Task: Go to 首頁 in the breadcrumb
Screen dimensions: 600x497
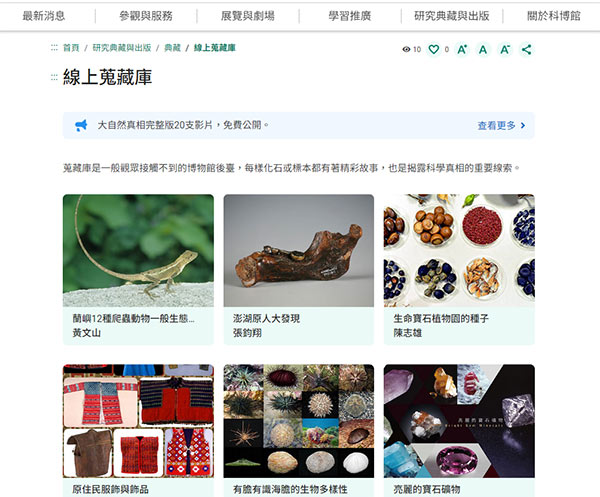Action: 70,48
